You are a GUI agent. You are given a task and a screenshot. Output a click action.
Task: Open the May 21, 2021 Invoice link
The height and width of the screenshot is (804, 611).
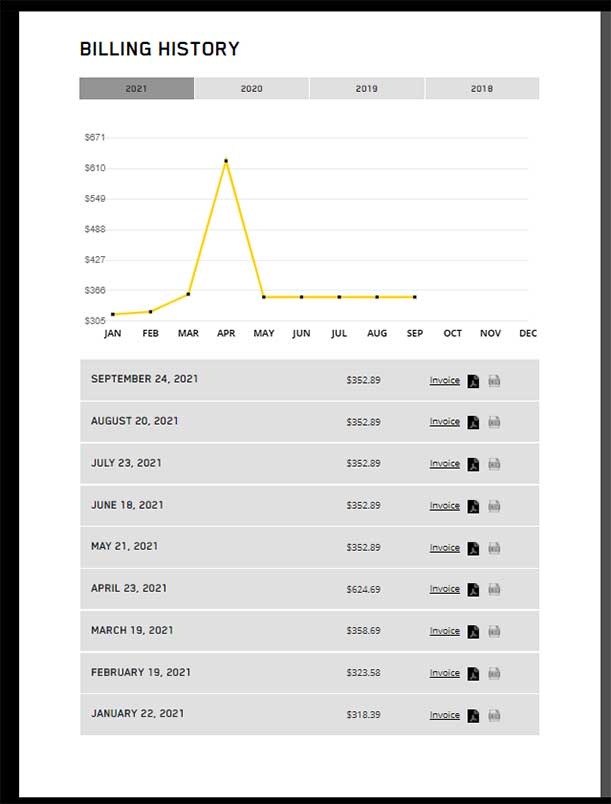(444, 548)
